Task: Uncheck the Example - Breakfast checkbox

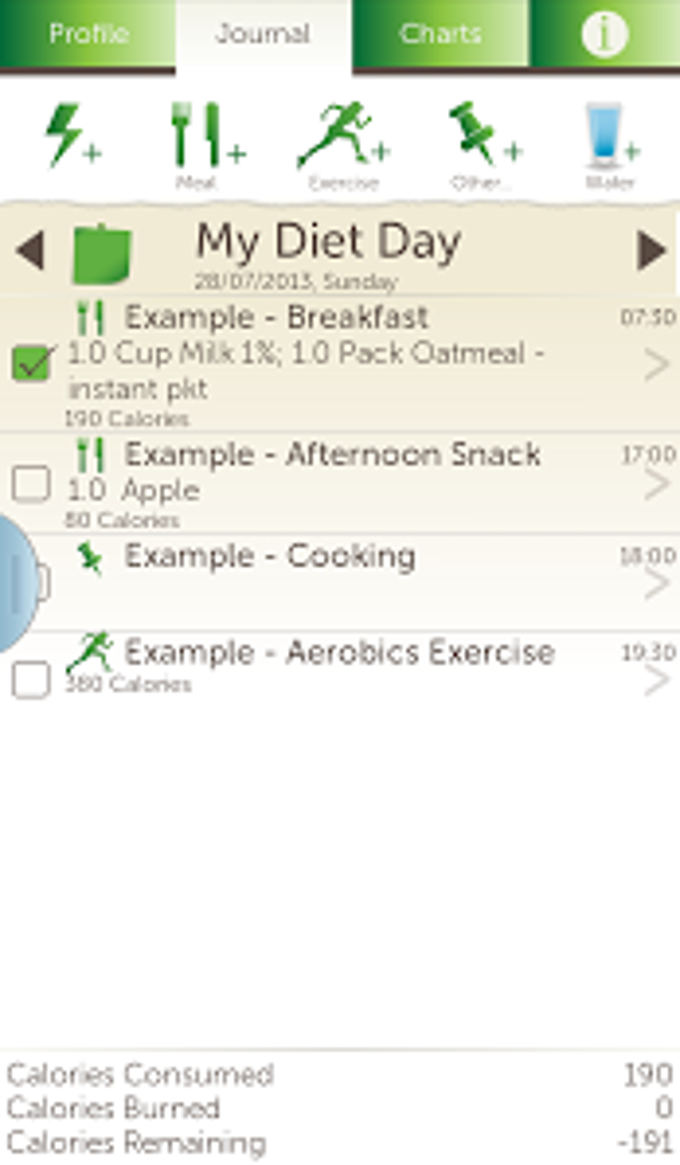Action: [x=31, y=365]
